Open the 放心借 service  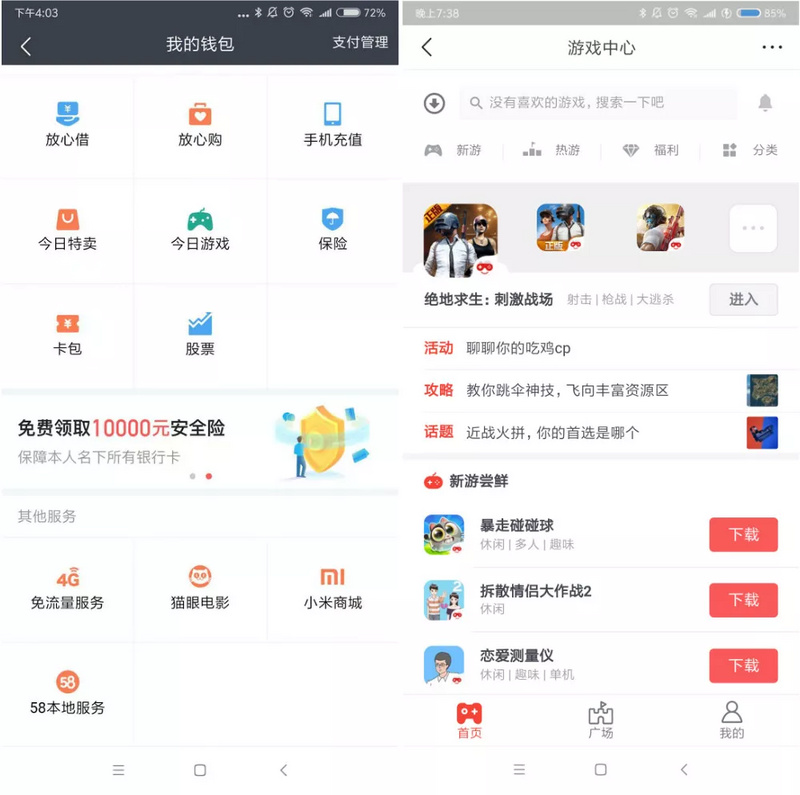[x=67, y=124]
